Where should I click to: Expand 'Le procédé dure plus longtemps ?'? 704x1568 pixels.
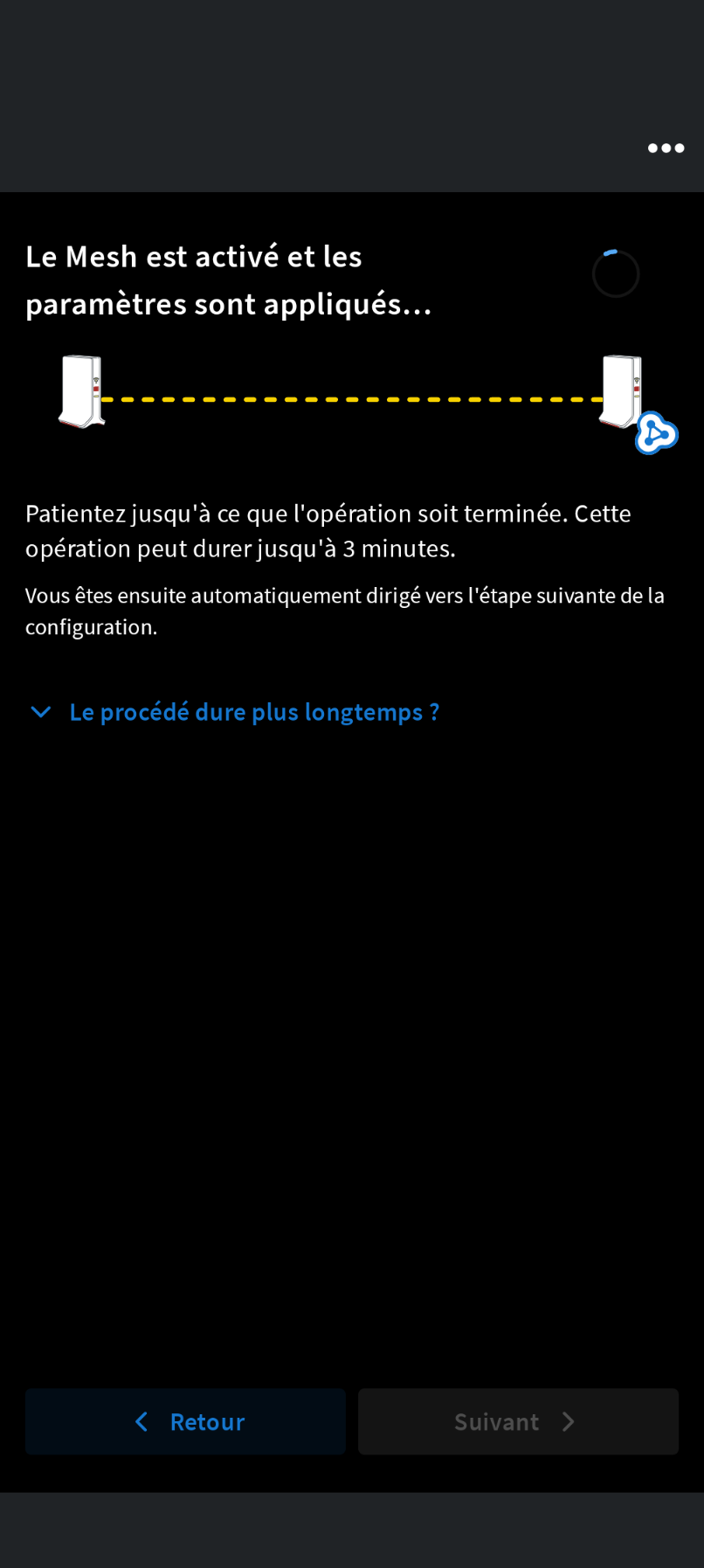pos(234,712)
